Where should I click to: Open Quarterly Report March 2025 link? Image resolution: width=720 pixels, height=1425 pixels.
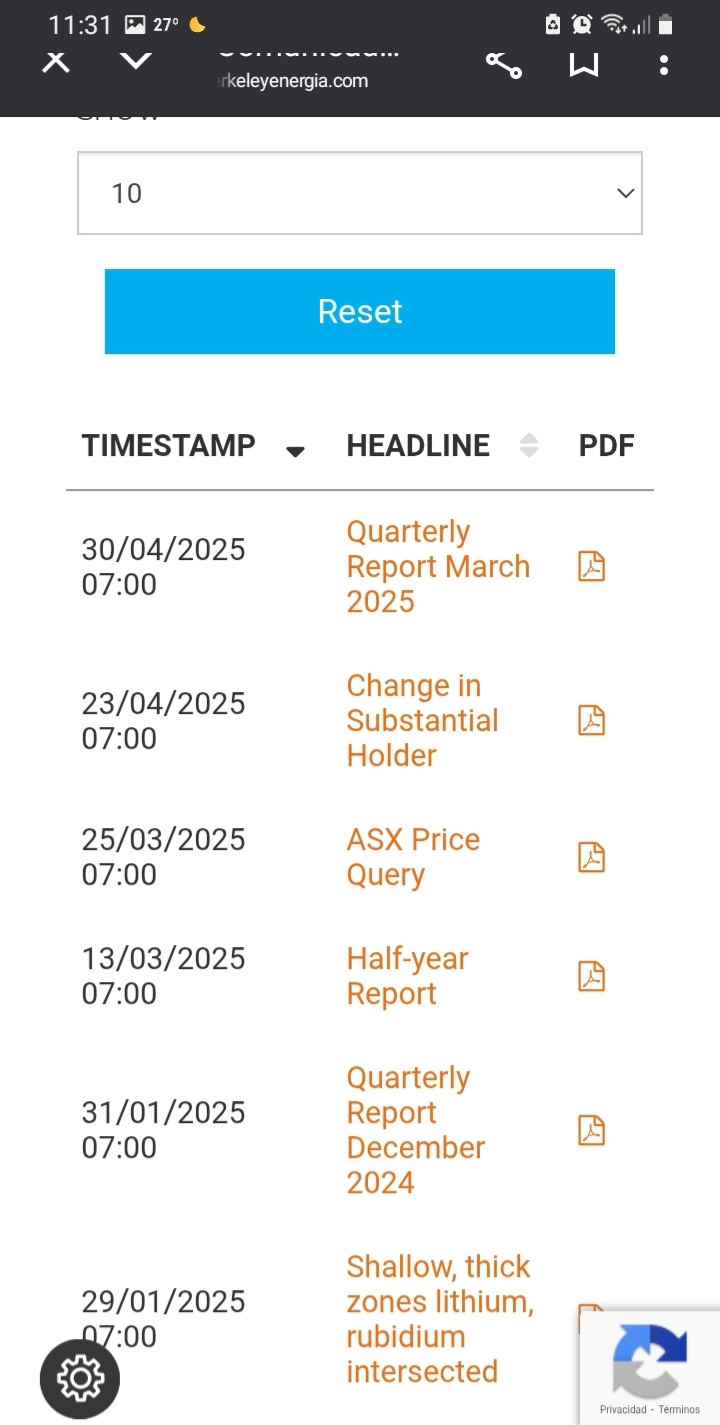point(438,566)
